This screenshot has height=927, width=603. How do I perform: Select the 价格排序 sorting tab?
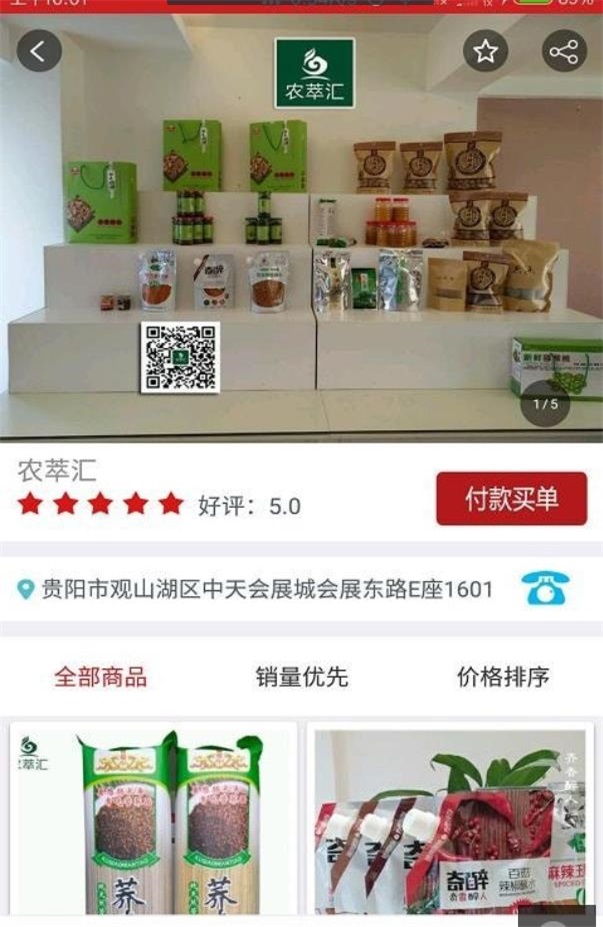pyautogui.click(x=503, y=677)
